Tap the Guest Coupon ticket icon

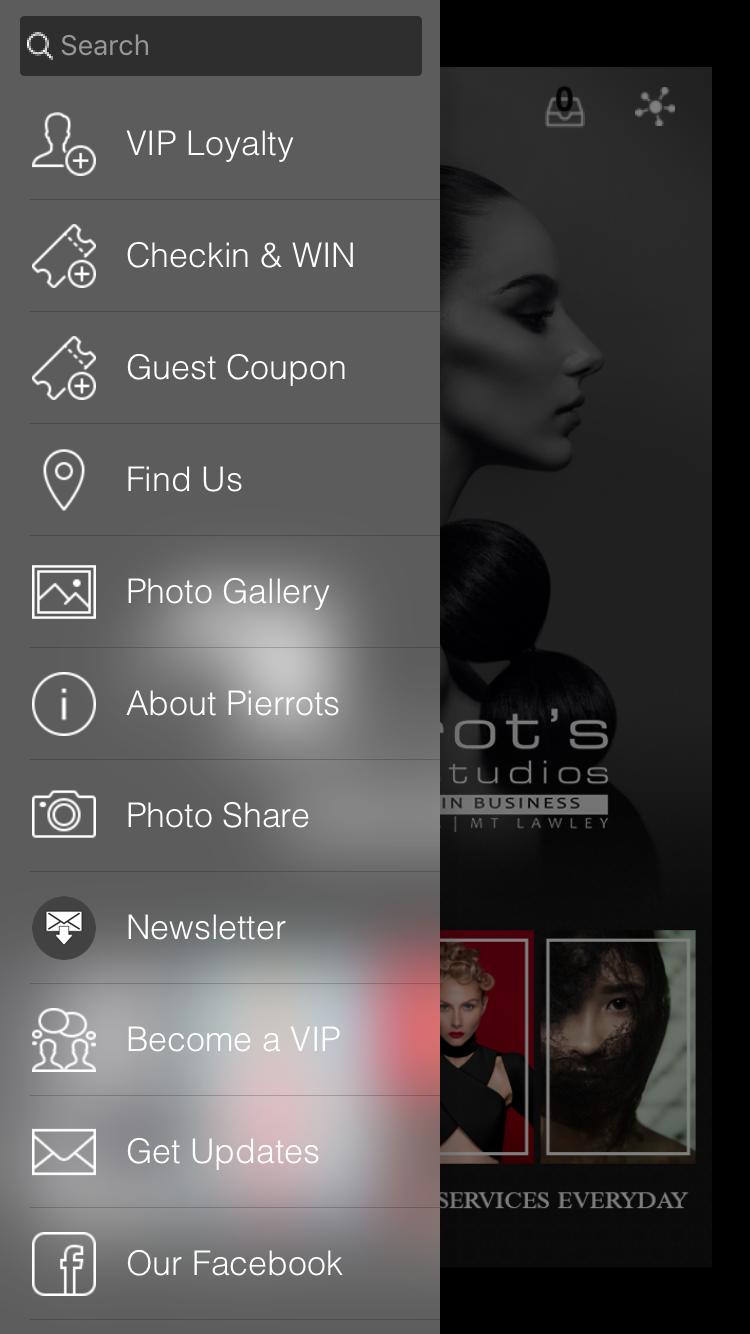(x=63, y=367)
